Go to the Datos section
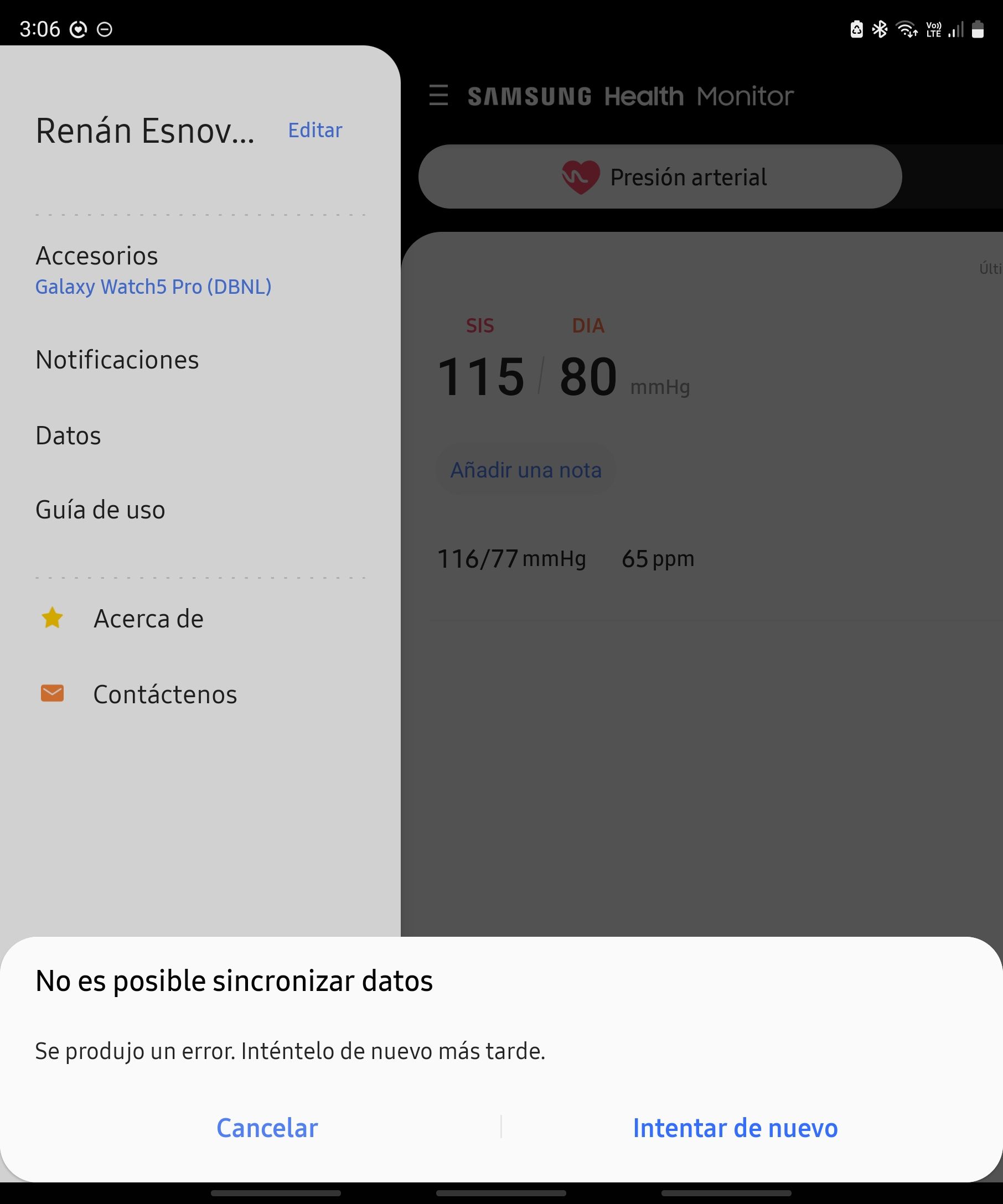1003x1204 pixels. click(x=68, y=436)
